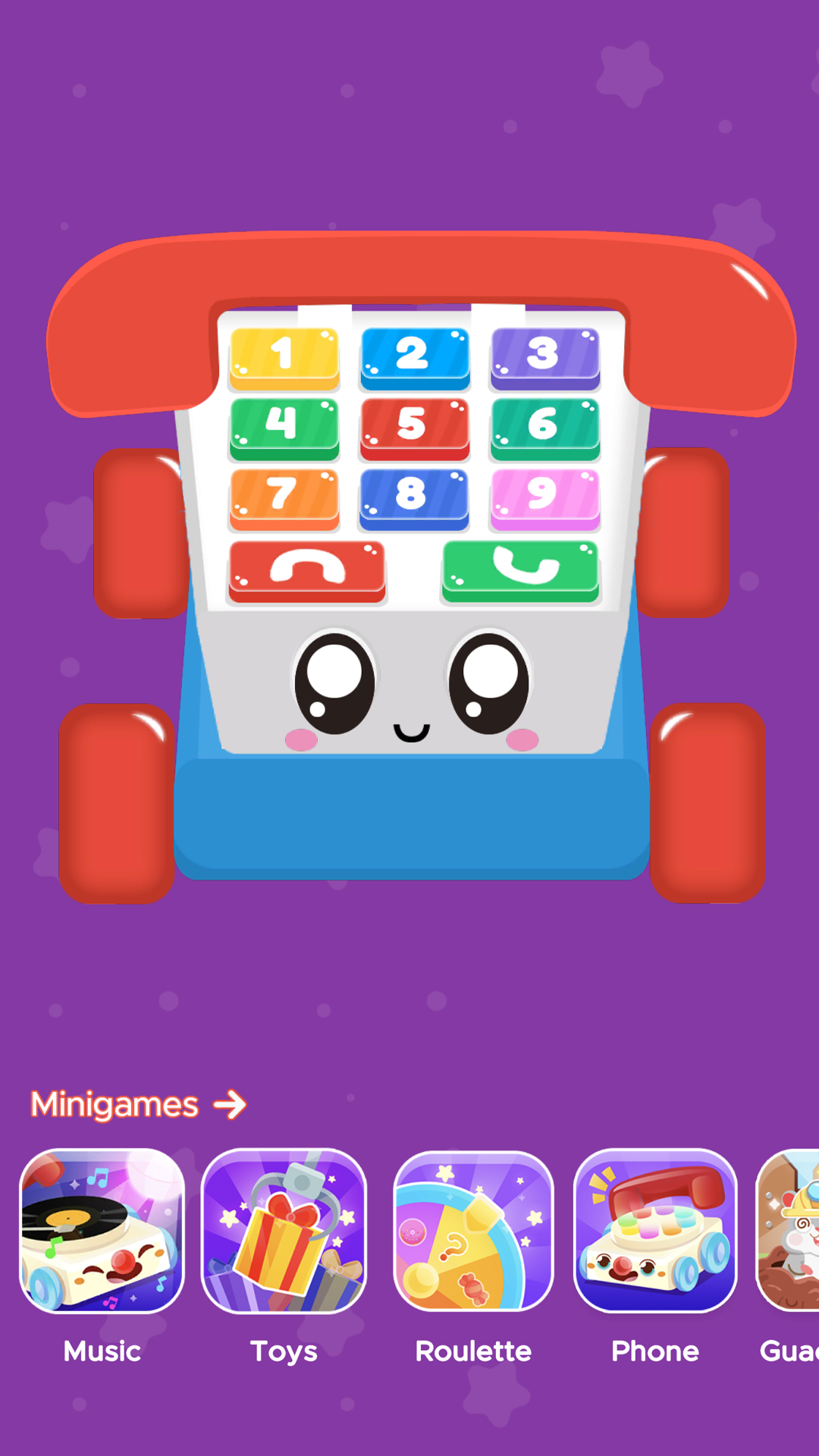Click the orange arrow next to Minigames

(x=230, y=1104)
